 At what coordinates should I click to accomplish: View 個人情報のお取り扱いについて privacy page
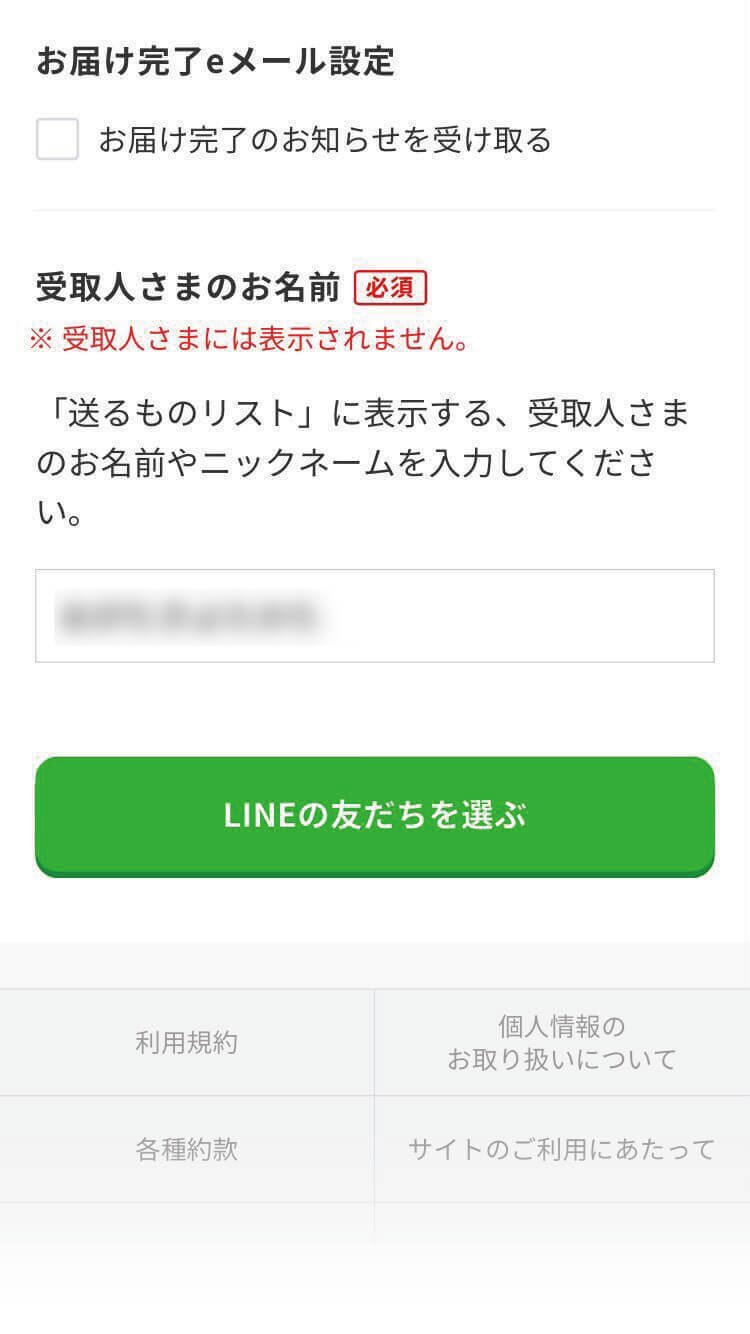(x=561, y=1041)
